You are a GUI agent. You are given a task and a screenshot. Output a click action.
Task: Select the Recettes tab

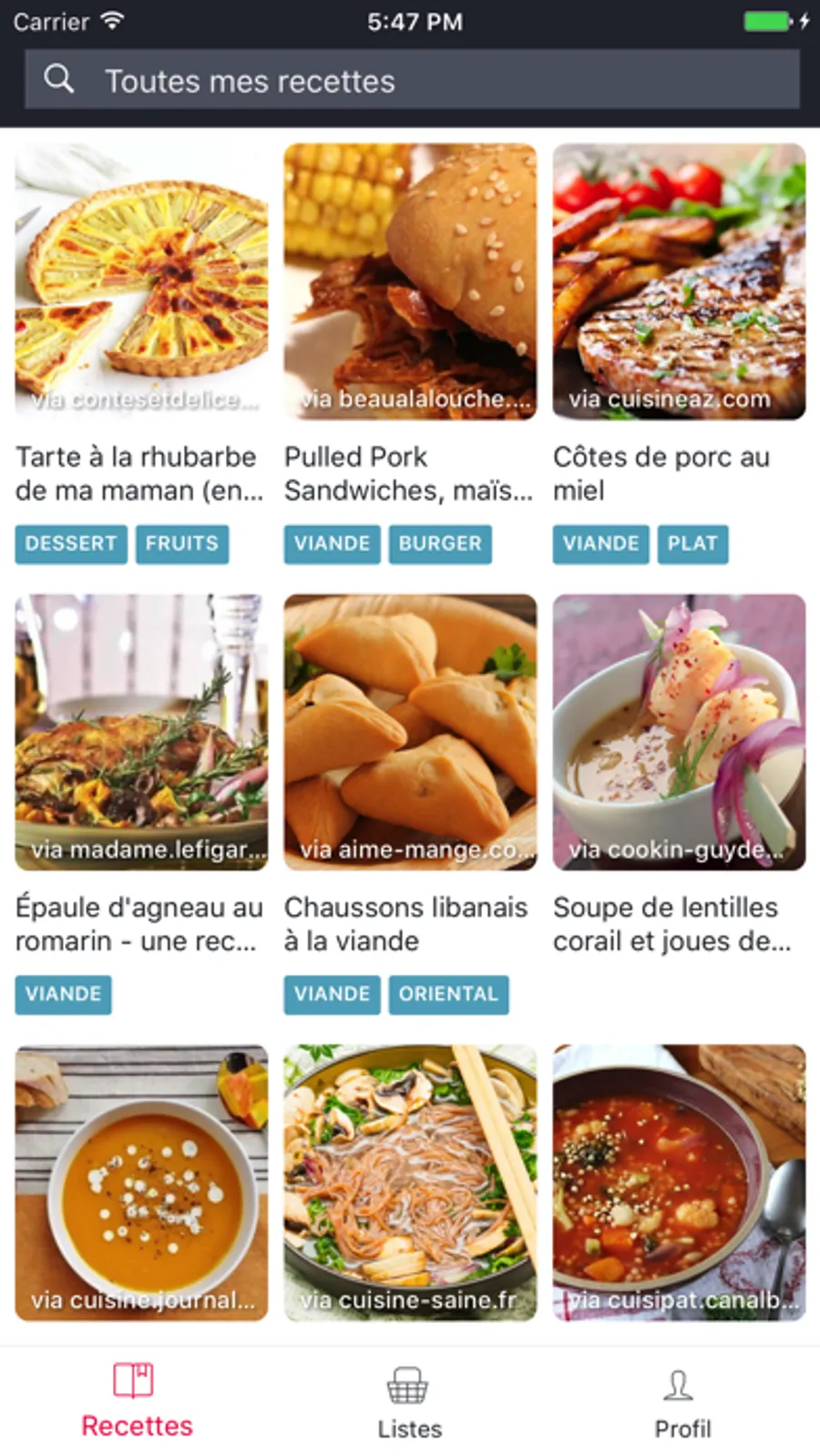pos(137,1403)
